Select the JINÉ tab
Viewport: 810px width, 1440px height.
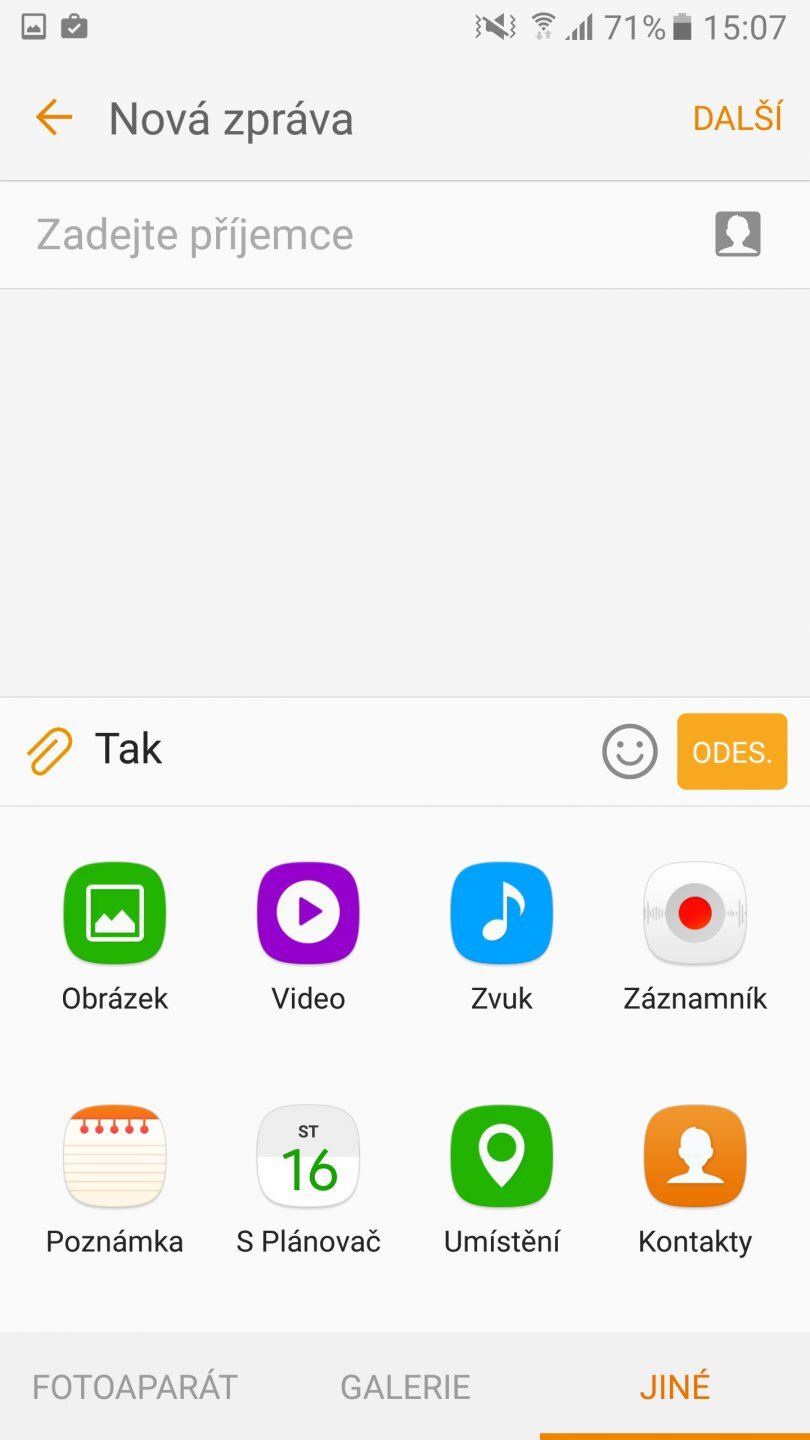click(x=675, y=1386)
